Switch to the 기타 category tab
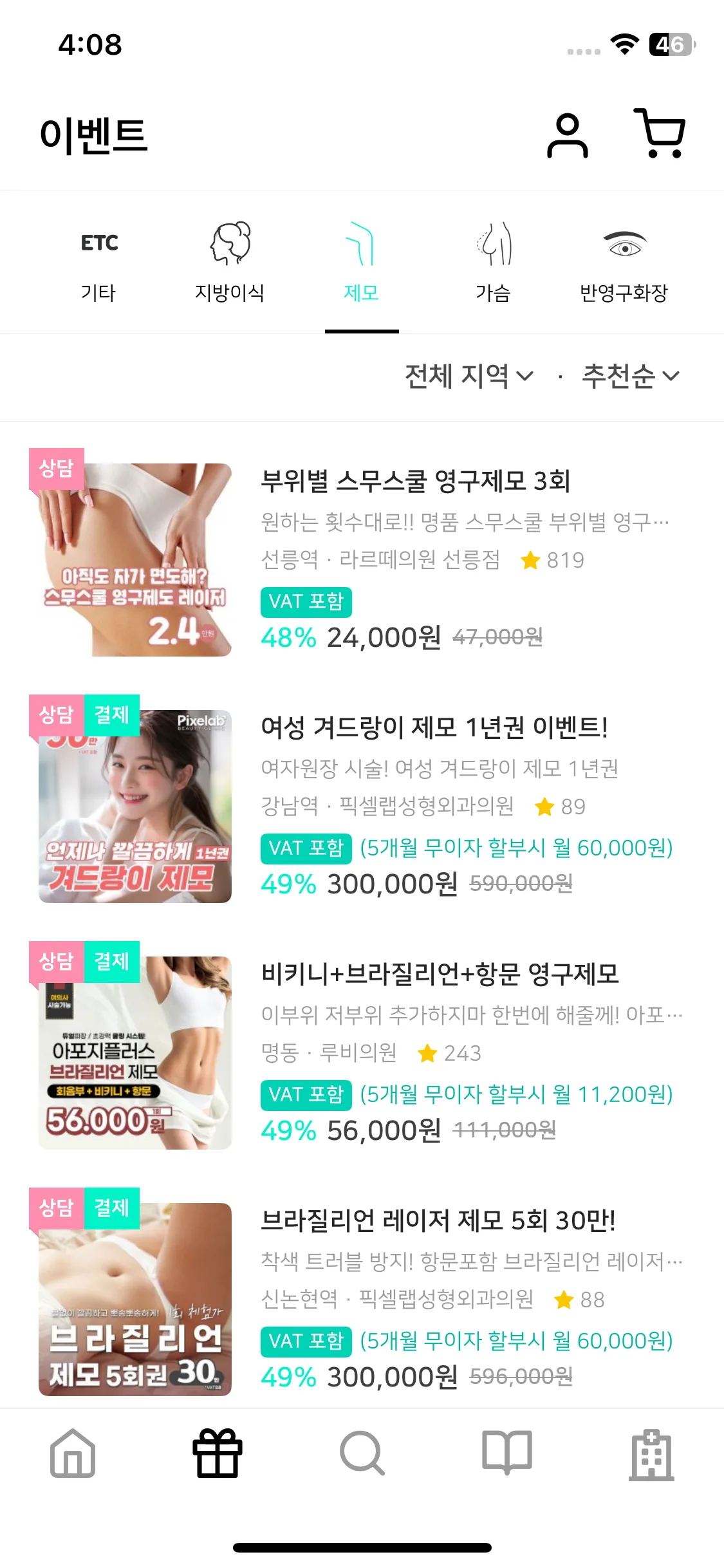Image resolution: width=724 pixels, height=1568 pixels. 98,264
